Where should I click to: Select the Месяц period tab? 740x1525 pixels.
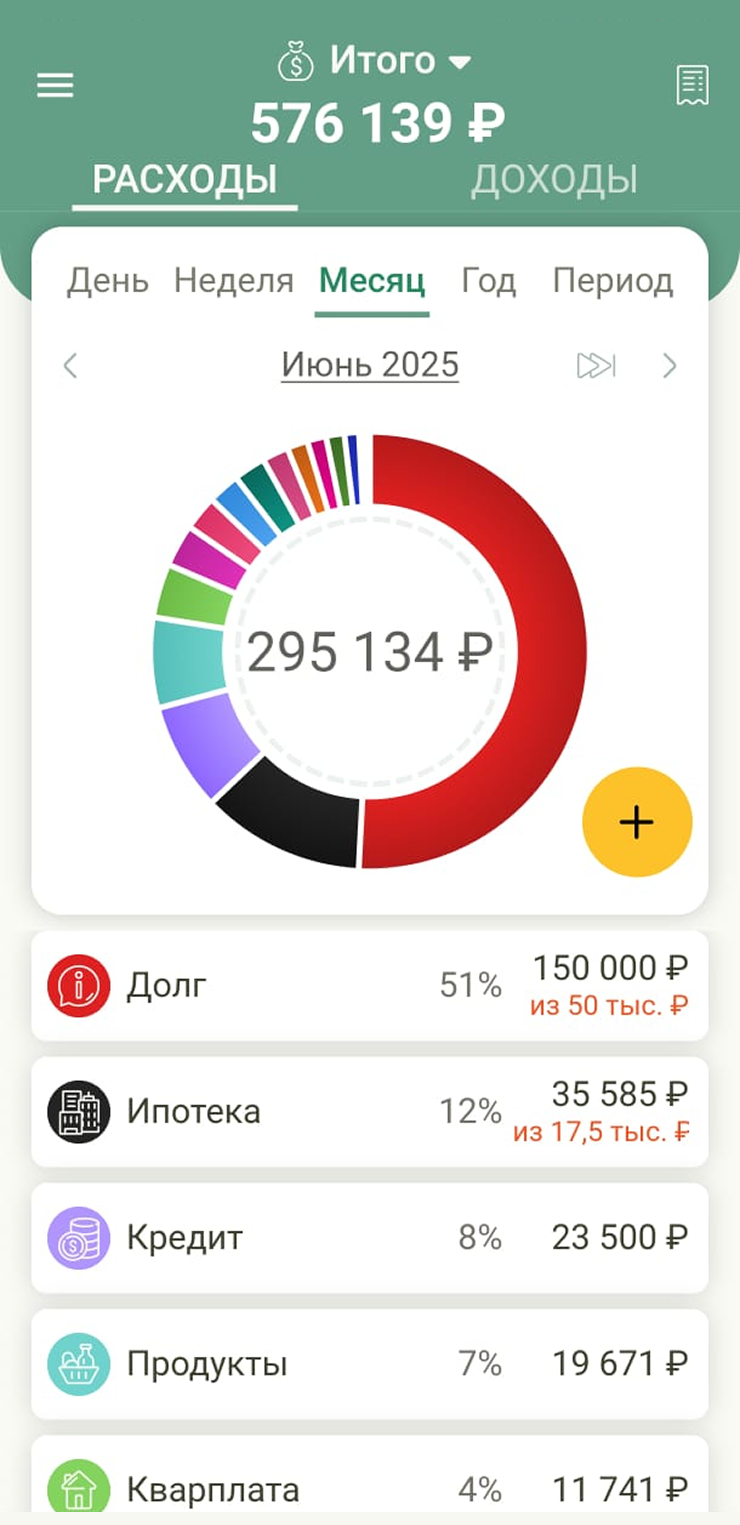tap(372, 281)
